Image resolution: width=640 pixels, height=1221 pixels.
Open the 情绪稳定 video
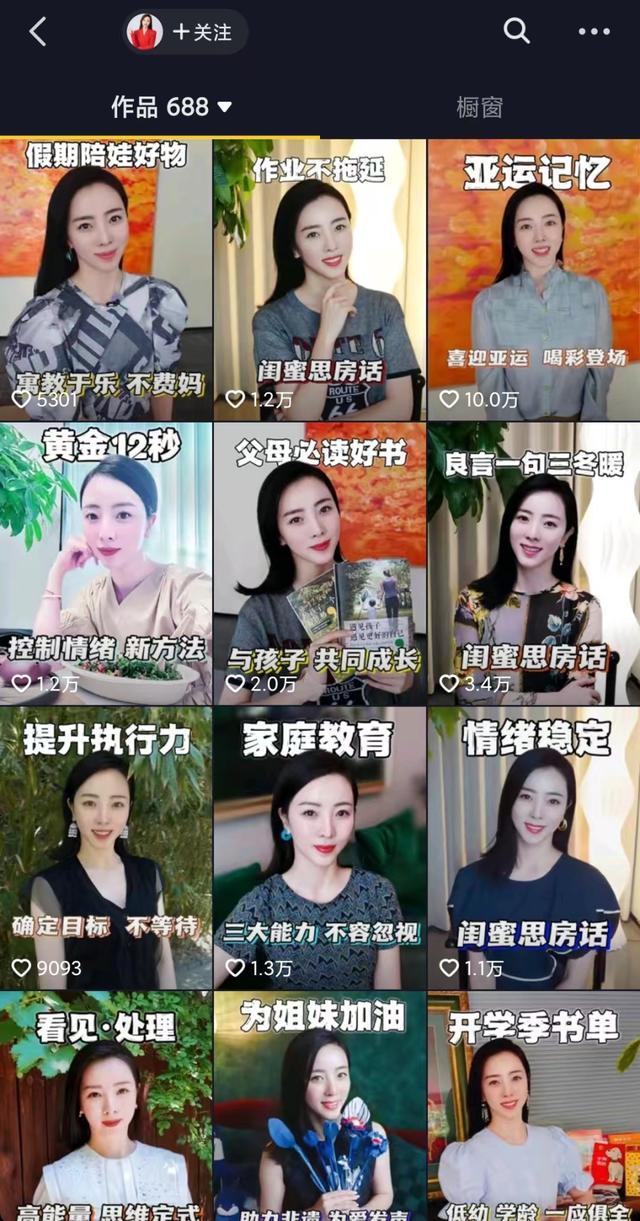pos(534,848)
